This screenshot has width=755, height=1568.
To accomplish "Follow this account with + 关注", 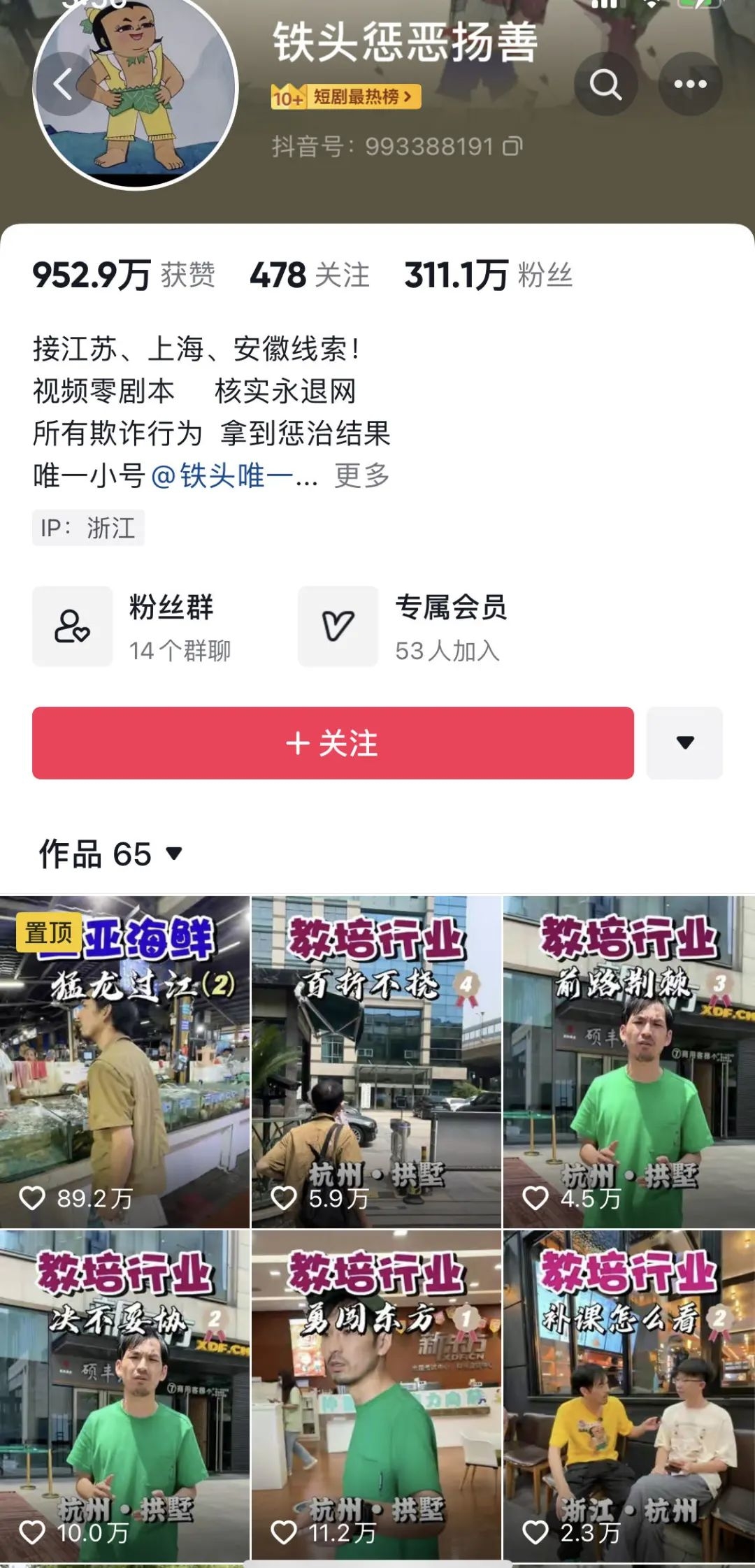I will (333, 743).
